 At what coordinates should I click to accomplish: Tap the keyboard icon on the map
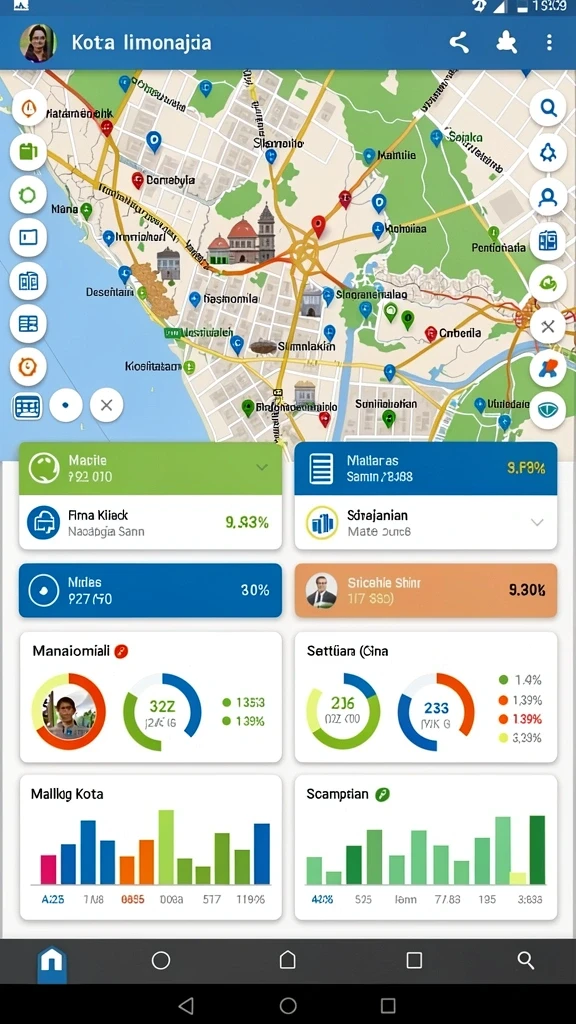point(28,406)
